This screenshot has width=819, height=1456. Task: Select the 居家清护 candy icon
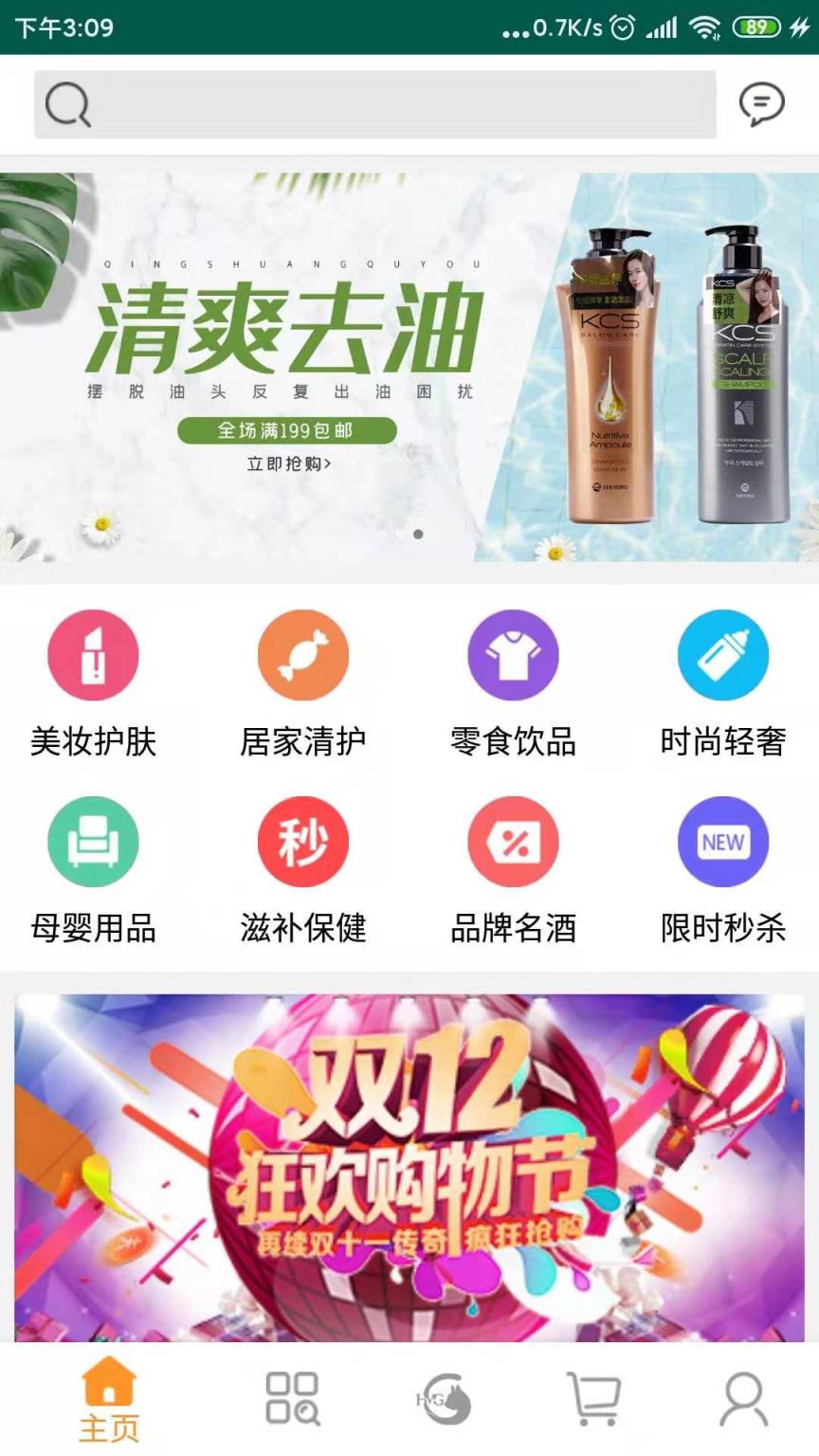pos(302,654)
